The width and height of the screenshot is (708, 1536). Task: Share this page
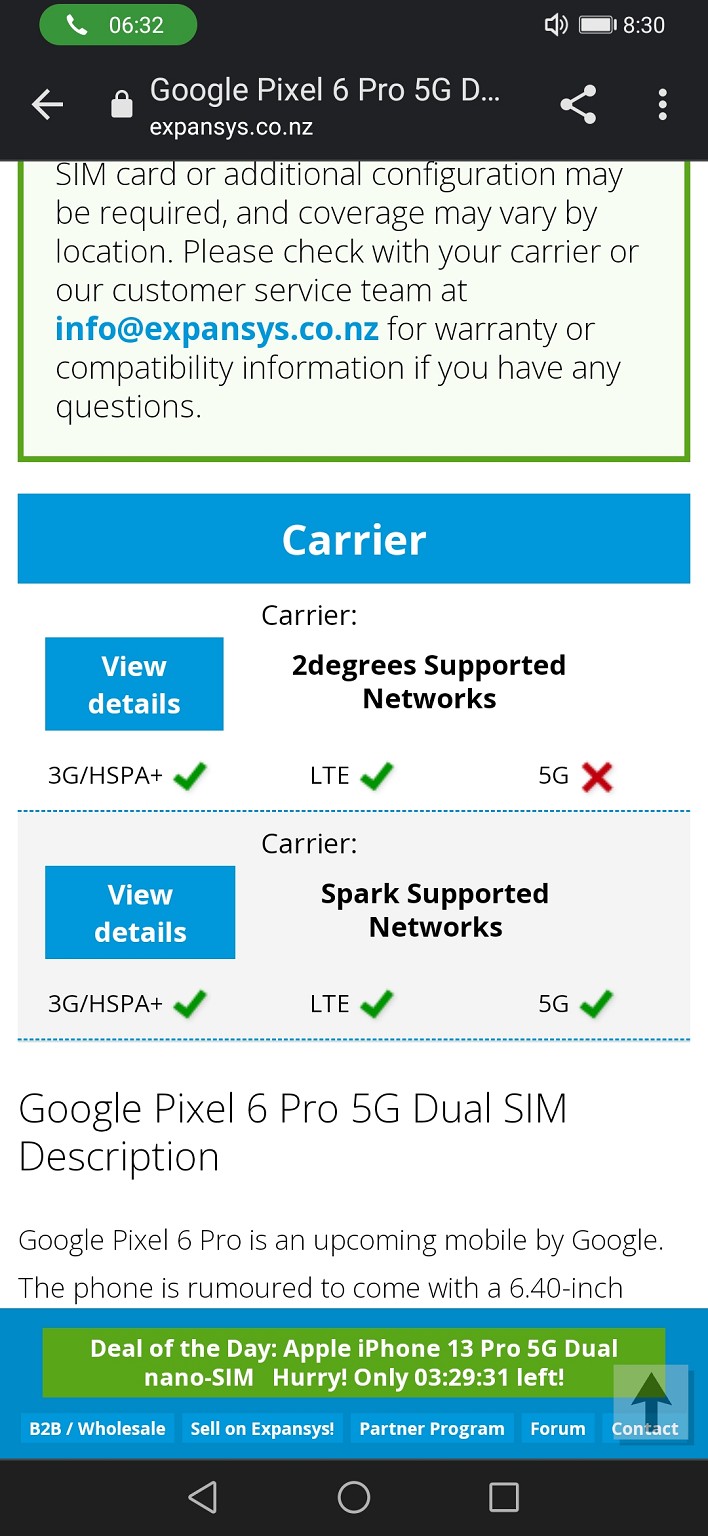coord(578,105)
